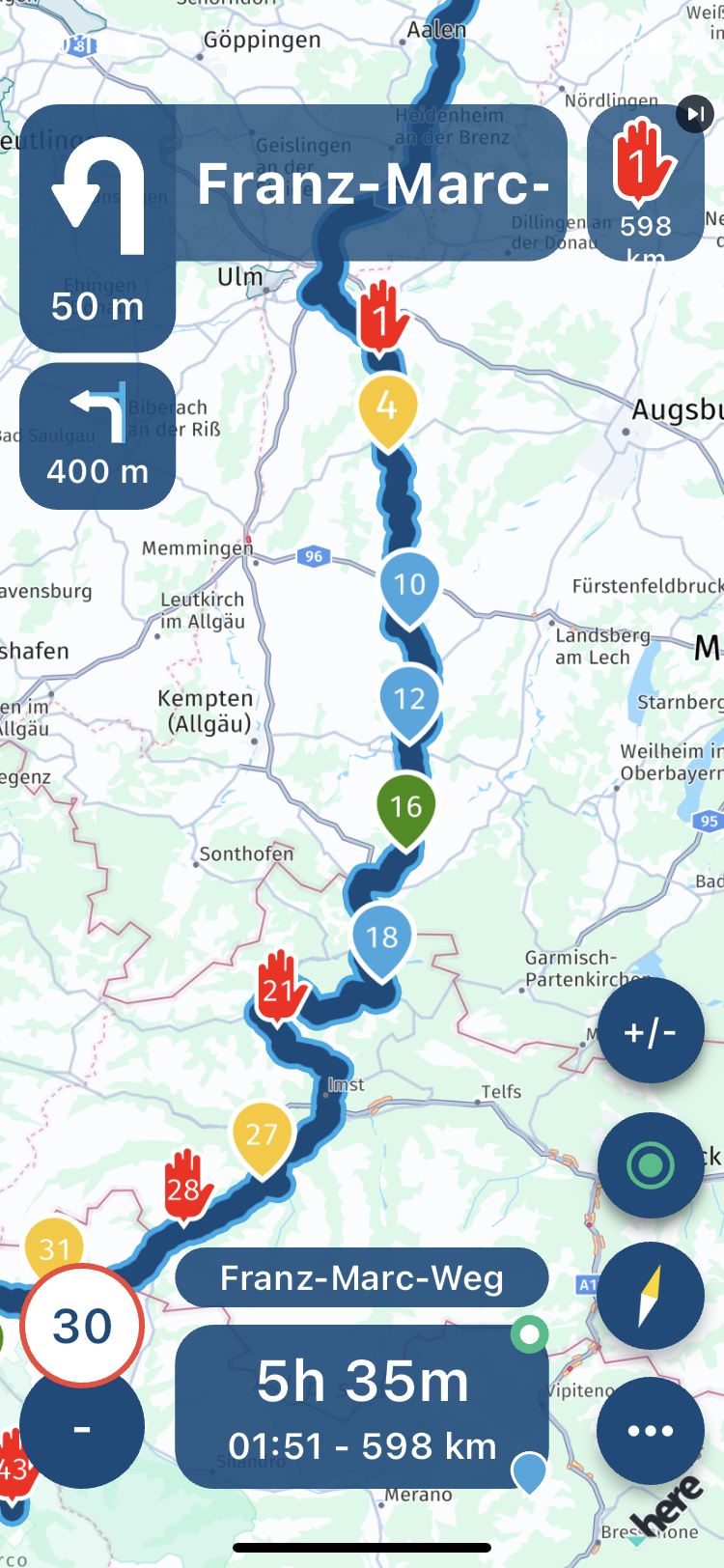Viewport: 724px width, 1568px height.
Task: Open the 5h 35m trip summary panel
Action: pos(362,1406)
